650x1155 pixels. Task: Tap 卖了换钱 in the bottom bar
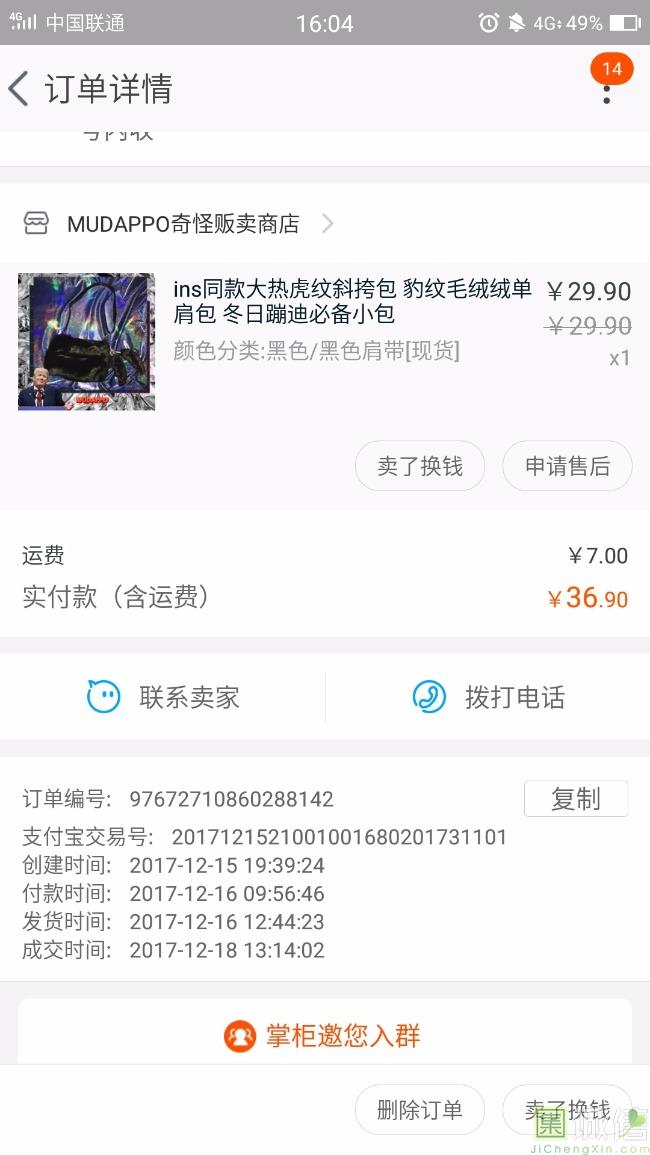[x=567, y=1109]
